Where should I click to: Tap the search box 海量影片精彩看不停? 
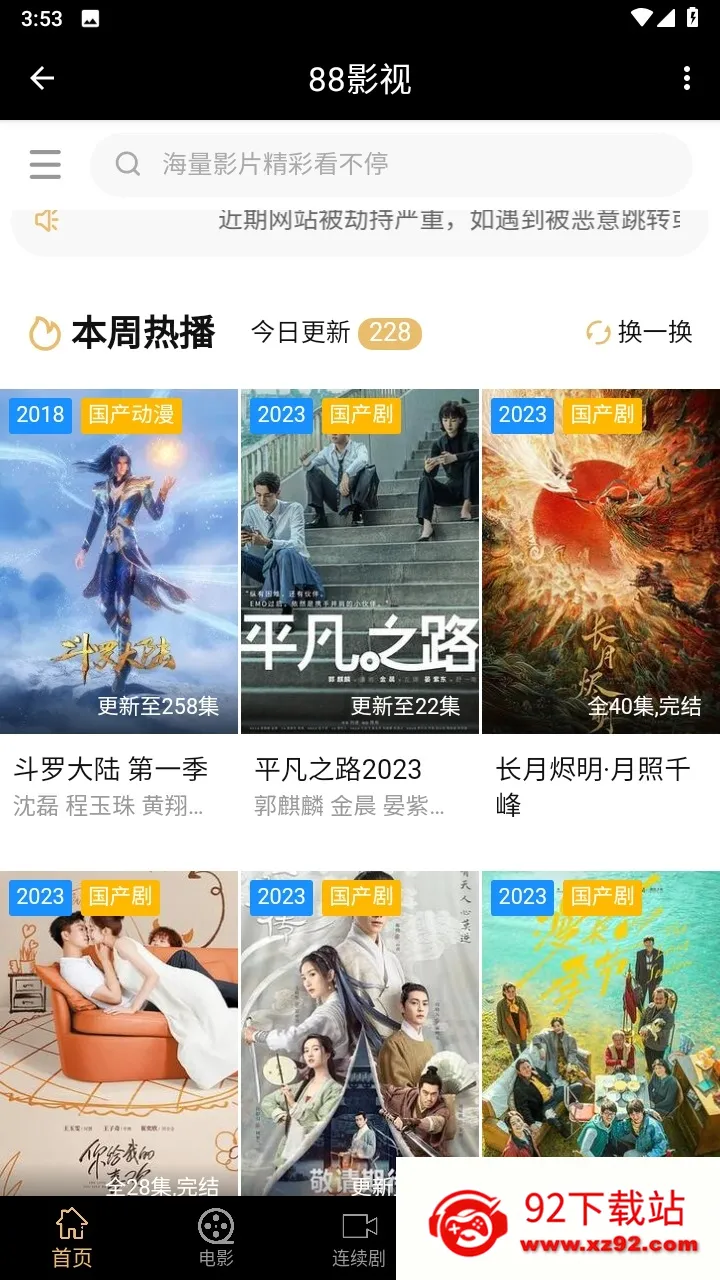[x=391, y=164]
